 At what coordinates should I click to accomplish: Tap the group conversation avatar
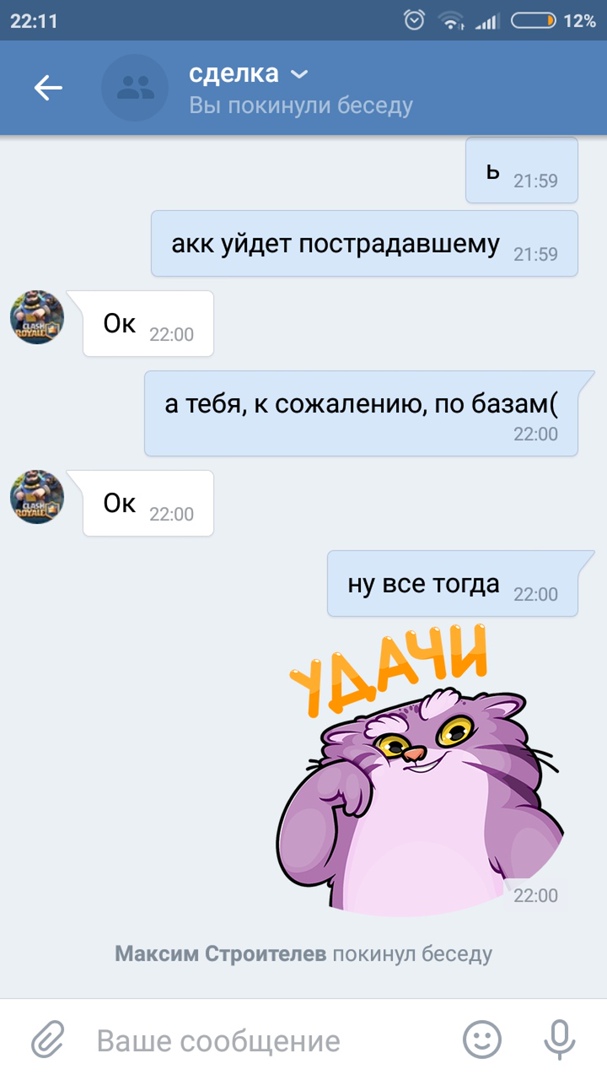[x=135, y=88]
